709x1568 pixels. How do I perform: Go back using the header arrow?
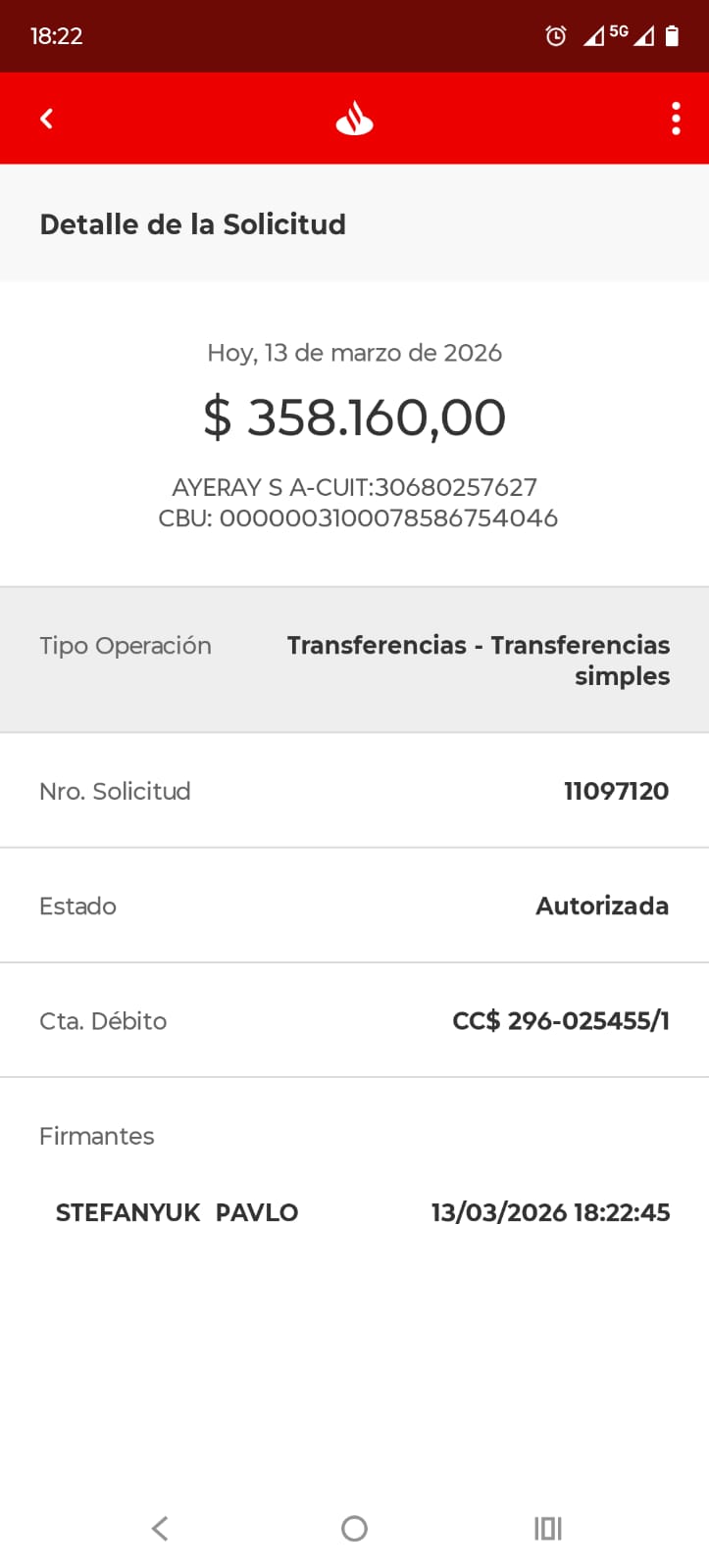(46, 119)
